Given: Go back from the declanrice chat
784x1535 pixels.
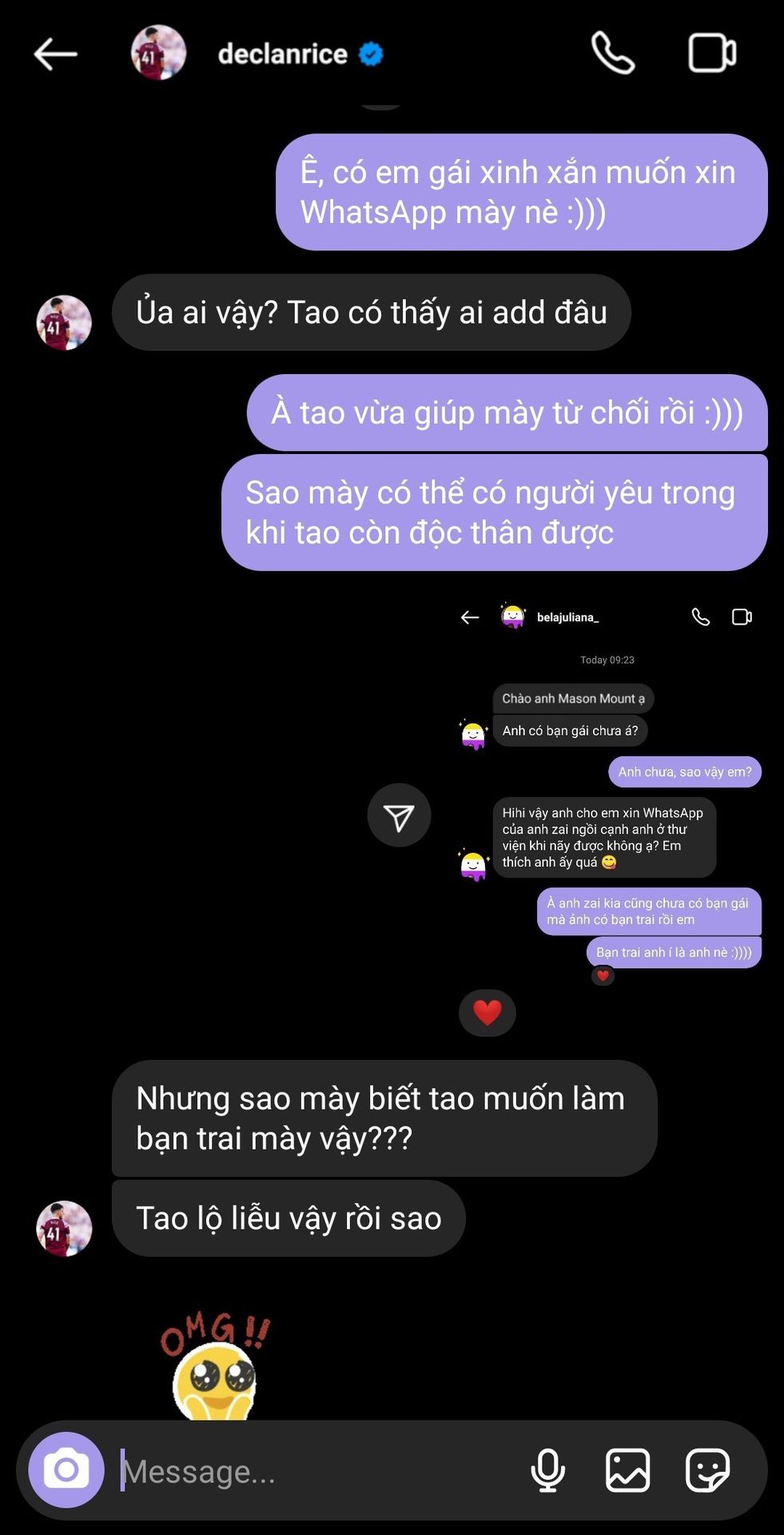Looking at the screenshot, I should pos(55,54).
